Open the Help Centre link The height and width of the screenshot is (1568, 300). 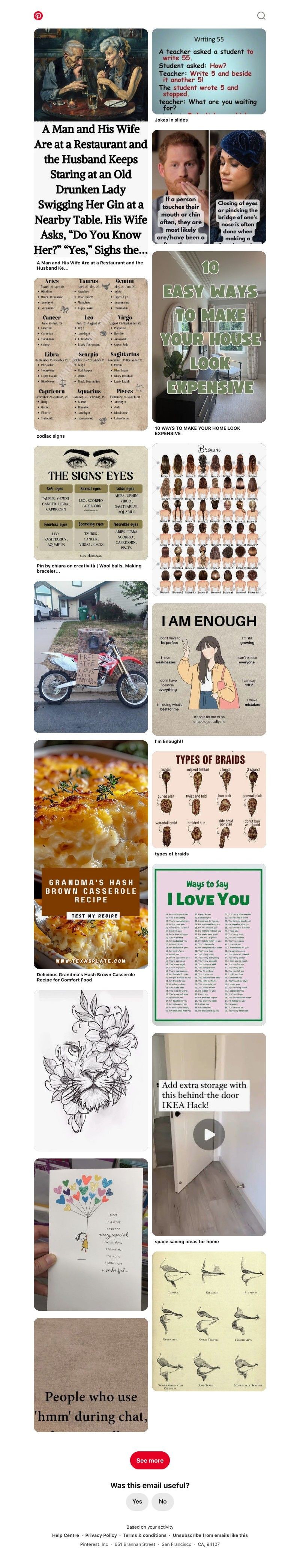click(x=66, y=1535)
